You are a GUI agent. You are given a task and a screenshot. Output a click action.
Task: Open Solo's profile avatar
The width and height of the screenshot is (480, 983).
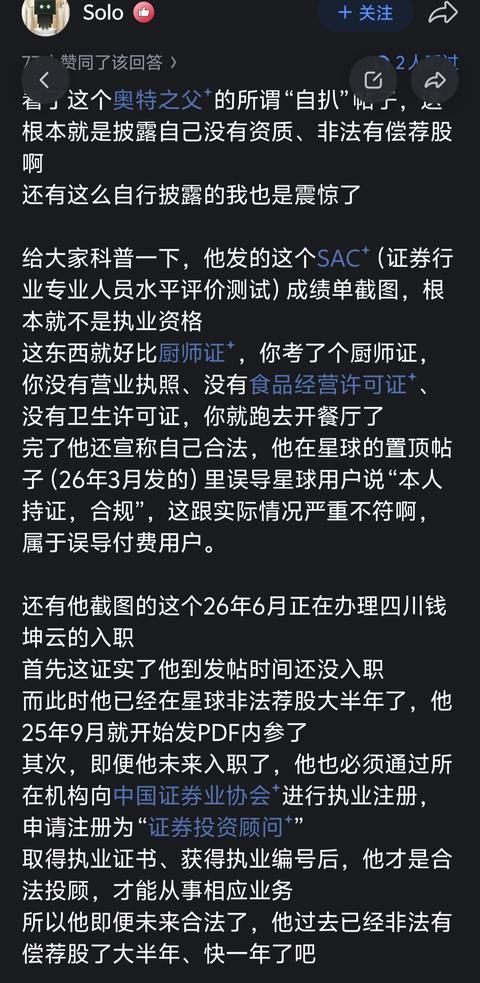pyautogui.click(x=45, y=14)
